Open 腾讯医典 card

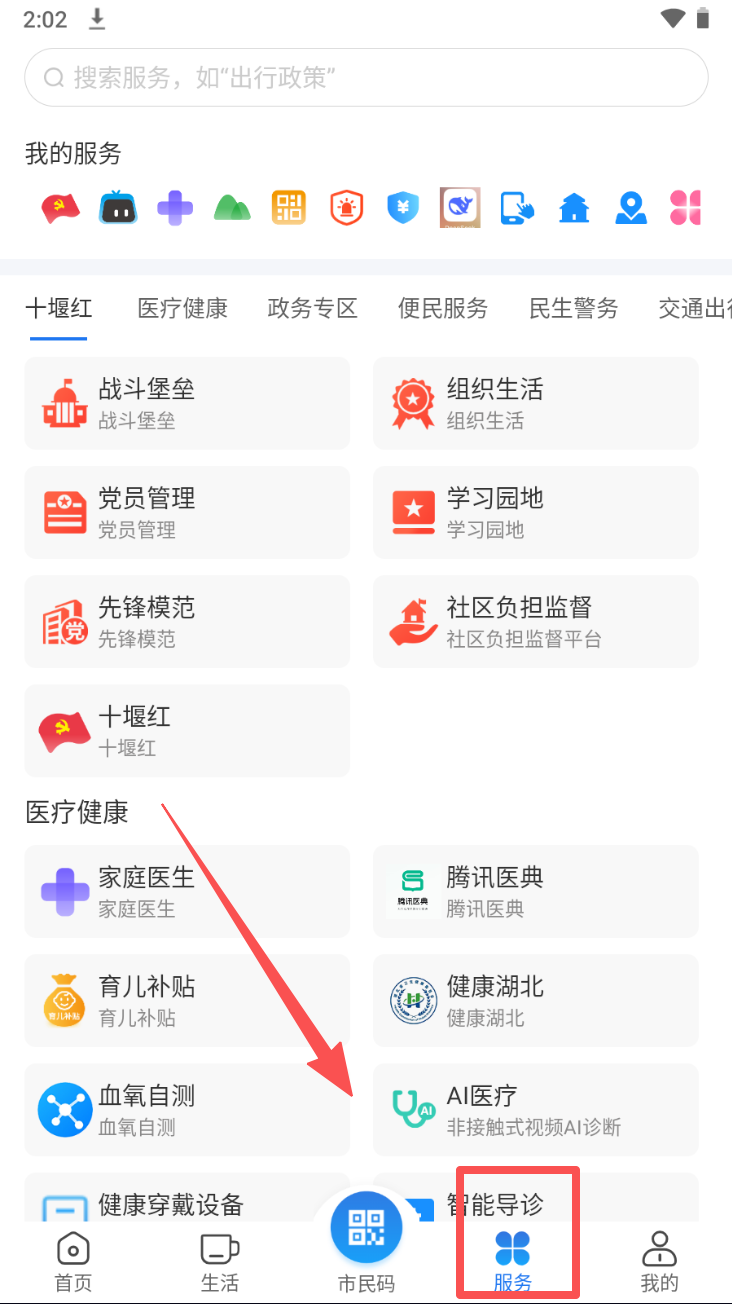pyautogui.click(x=535, y=891)
